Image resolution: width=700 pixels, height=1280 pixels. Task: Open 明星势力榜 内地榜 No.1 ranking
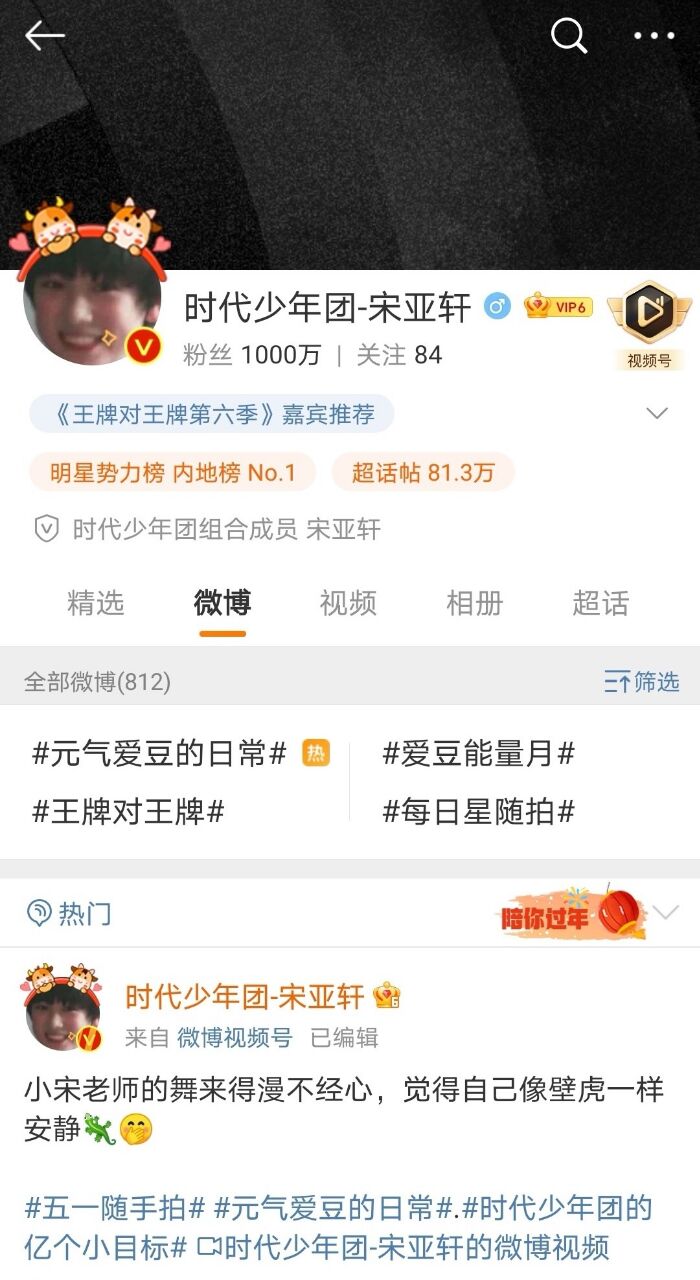coord(172,472)
